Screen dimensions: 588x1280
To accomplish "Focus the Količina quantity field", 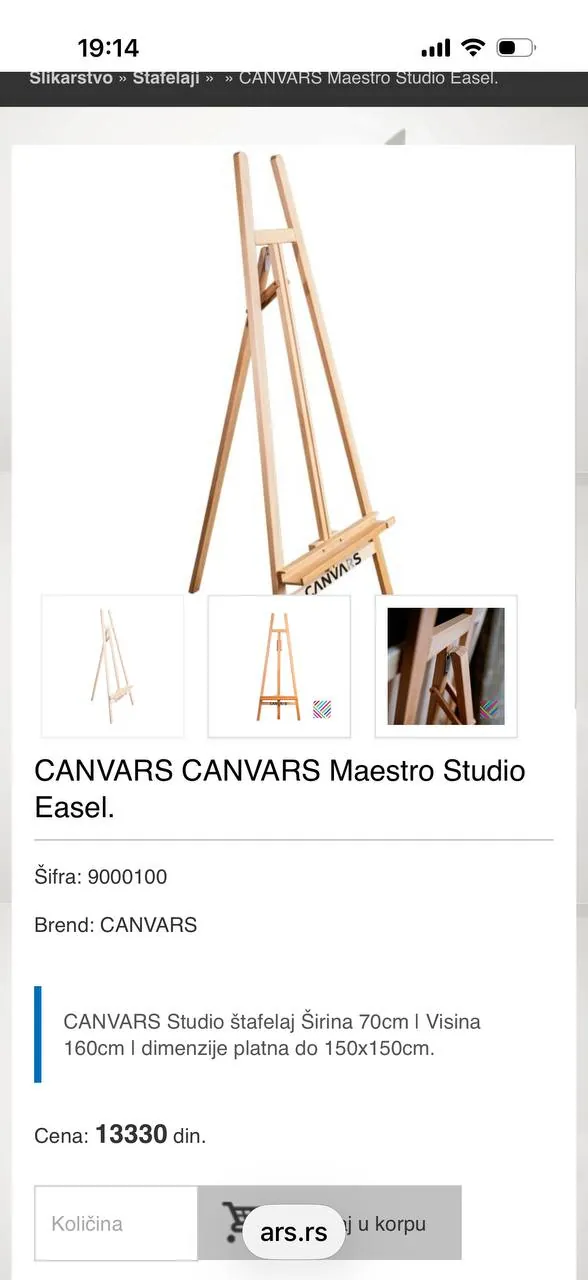I will click(x=116, y=1224).
